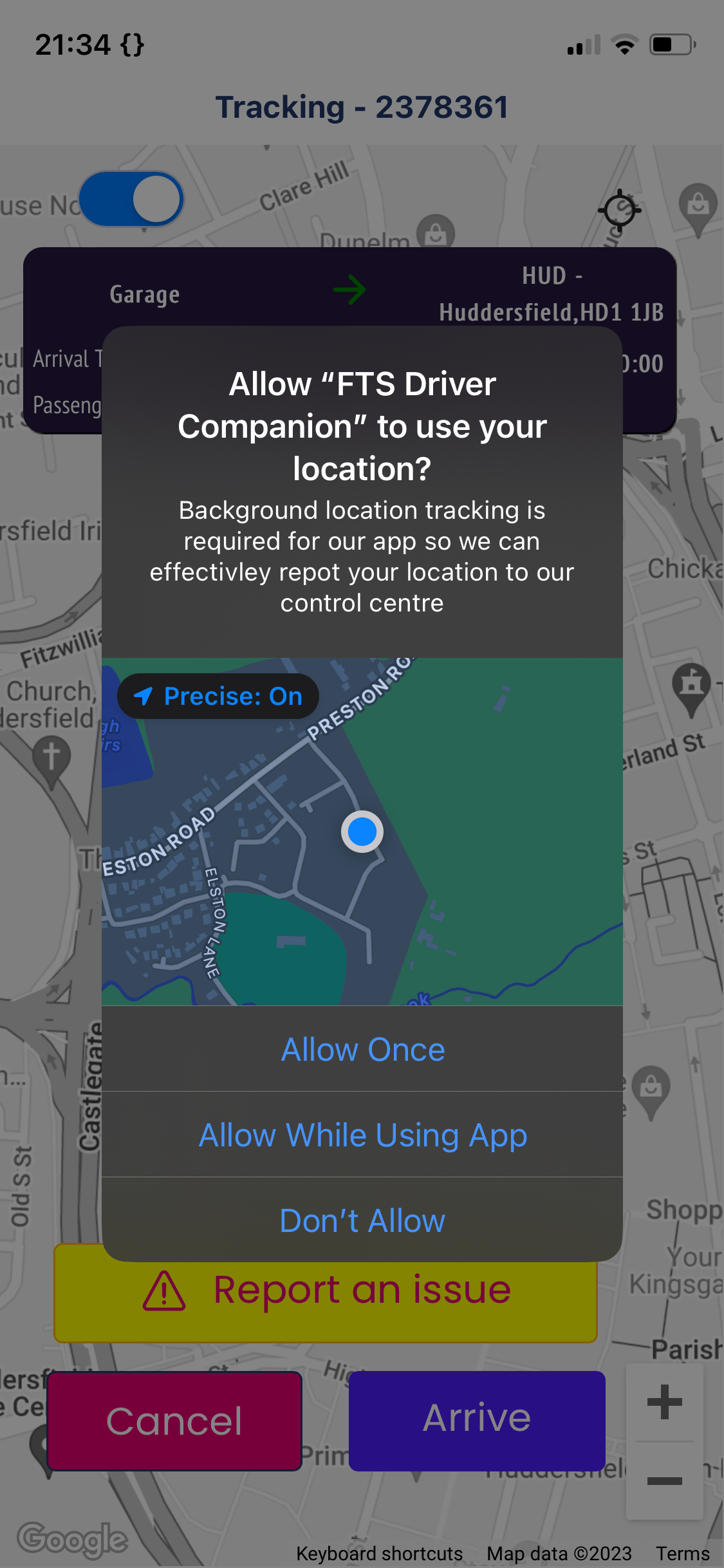Mark journey as arrived with Arrive
Viewport: 724px width, 1568px height.
pos(476,1419)
